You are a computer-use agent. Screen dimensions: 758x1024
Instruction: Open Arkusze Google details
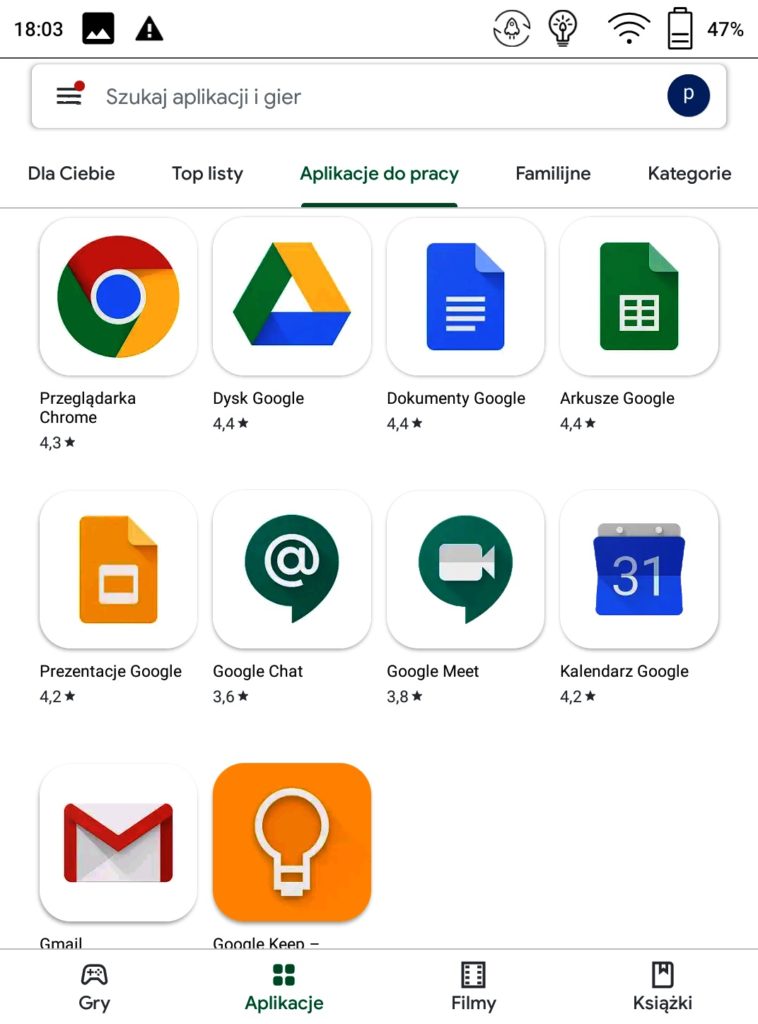coord(639,297)
